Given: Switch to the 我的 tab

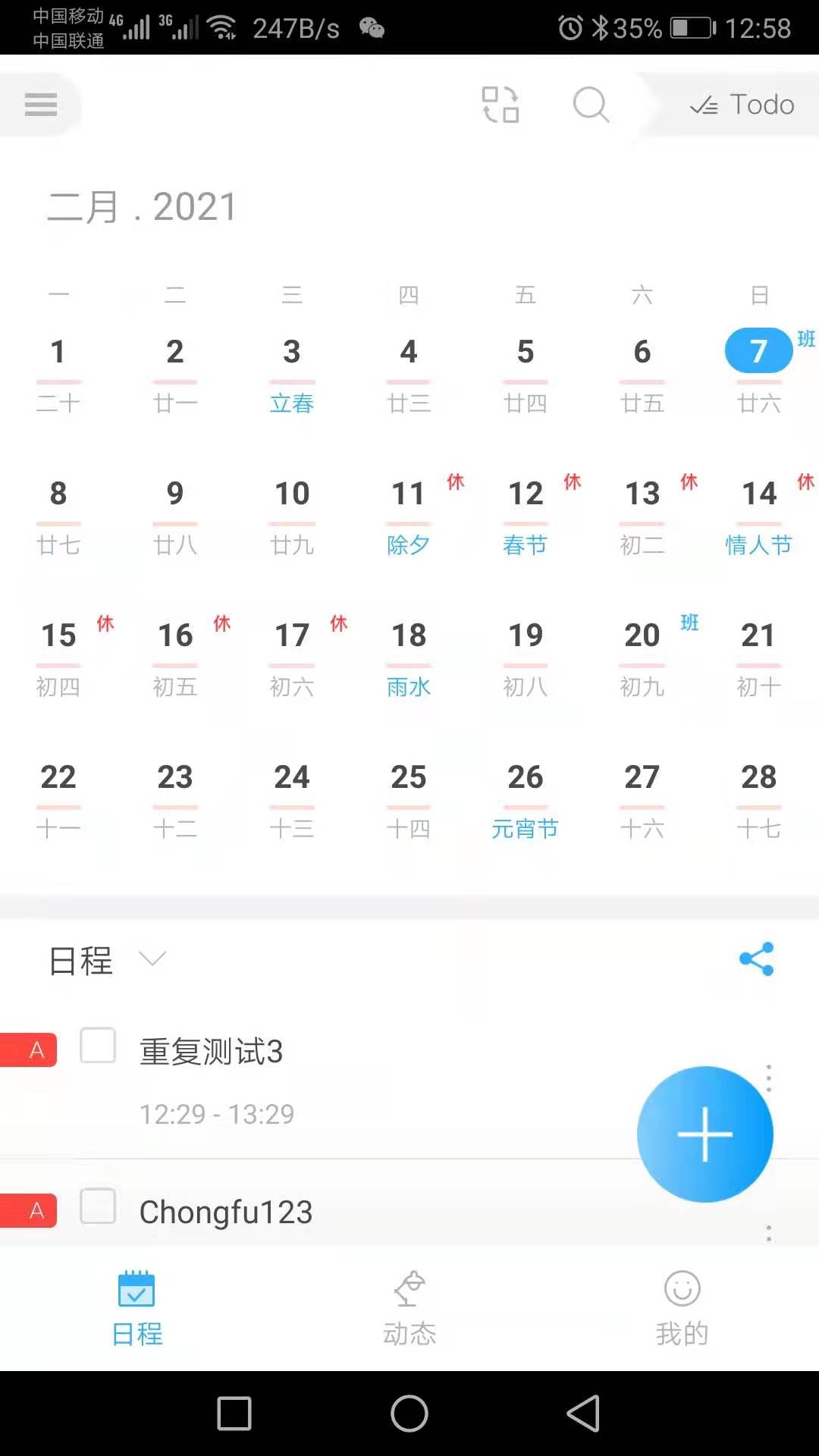Looking at the screenshot, I should point(682,1309).
